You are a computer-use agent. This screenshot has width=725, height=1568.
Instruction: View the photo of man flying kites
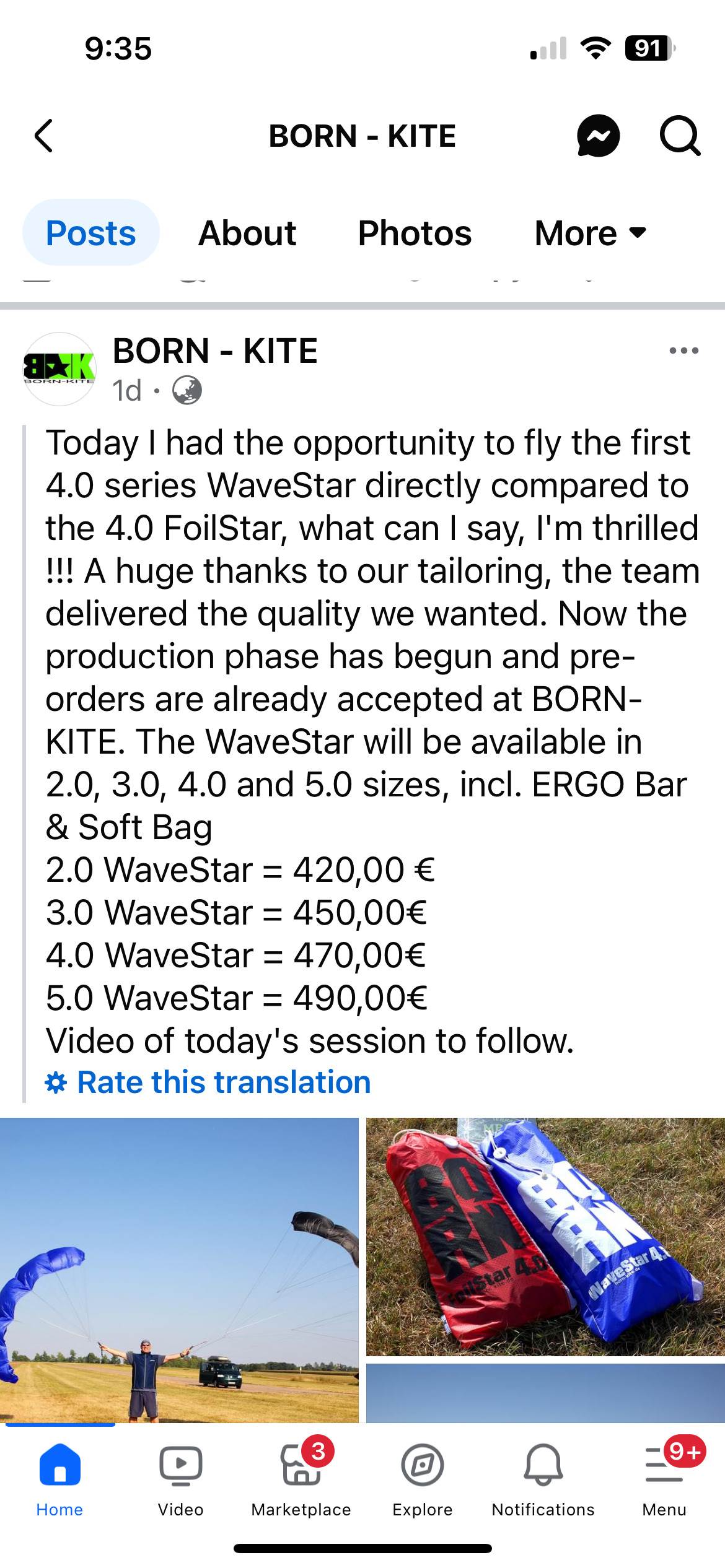179,1270
